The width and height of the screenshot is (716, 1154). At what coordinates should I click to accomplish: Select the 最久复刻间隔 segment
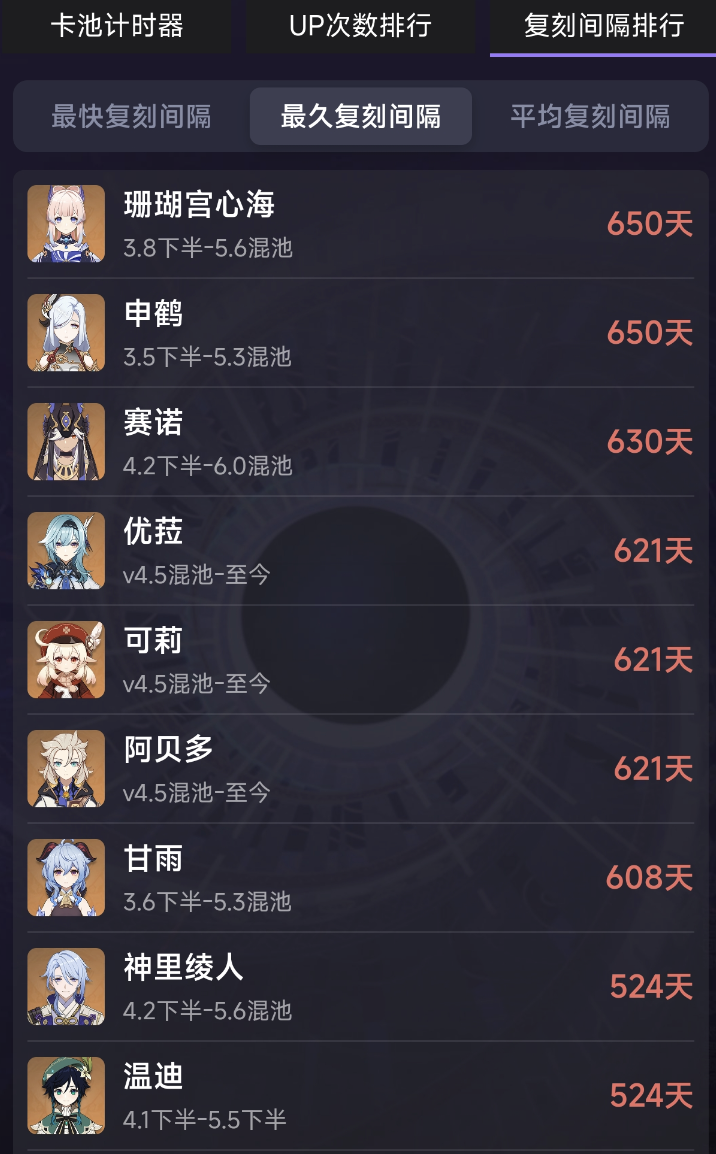click(x=360, y=117)
